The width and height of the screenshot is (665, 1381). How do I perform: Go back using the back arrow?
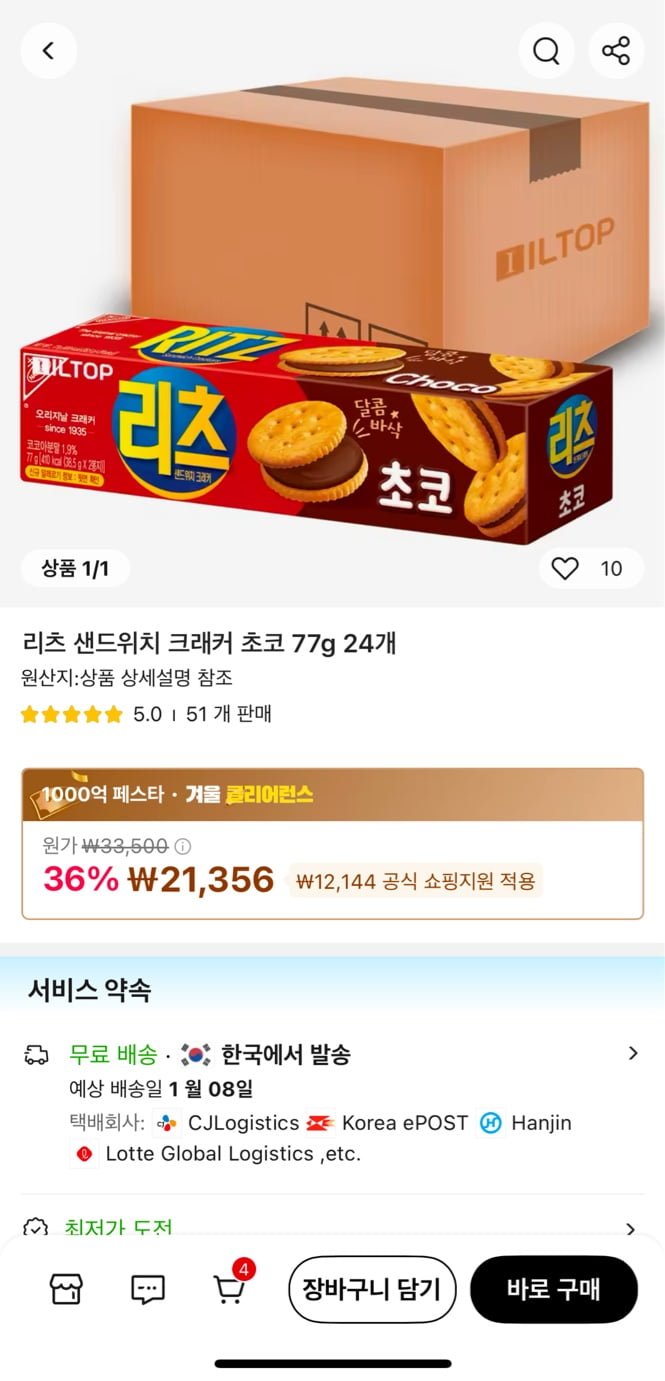tap(48, 50)
